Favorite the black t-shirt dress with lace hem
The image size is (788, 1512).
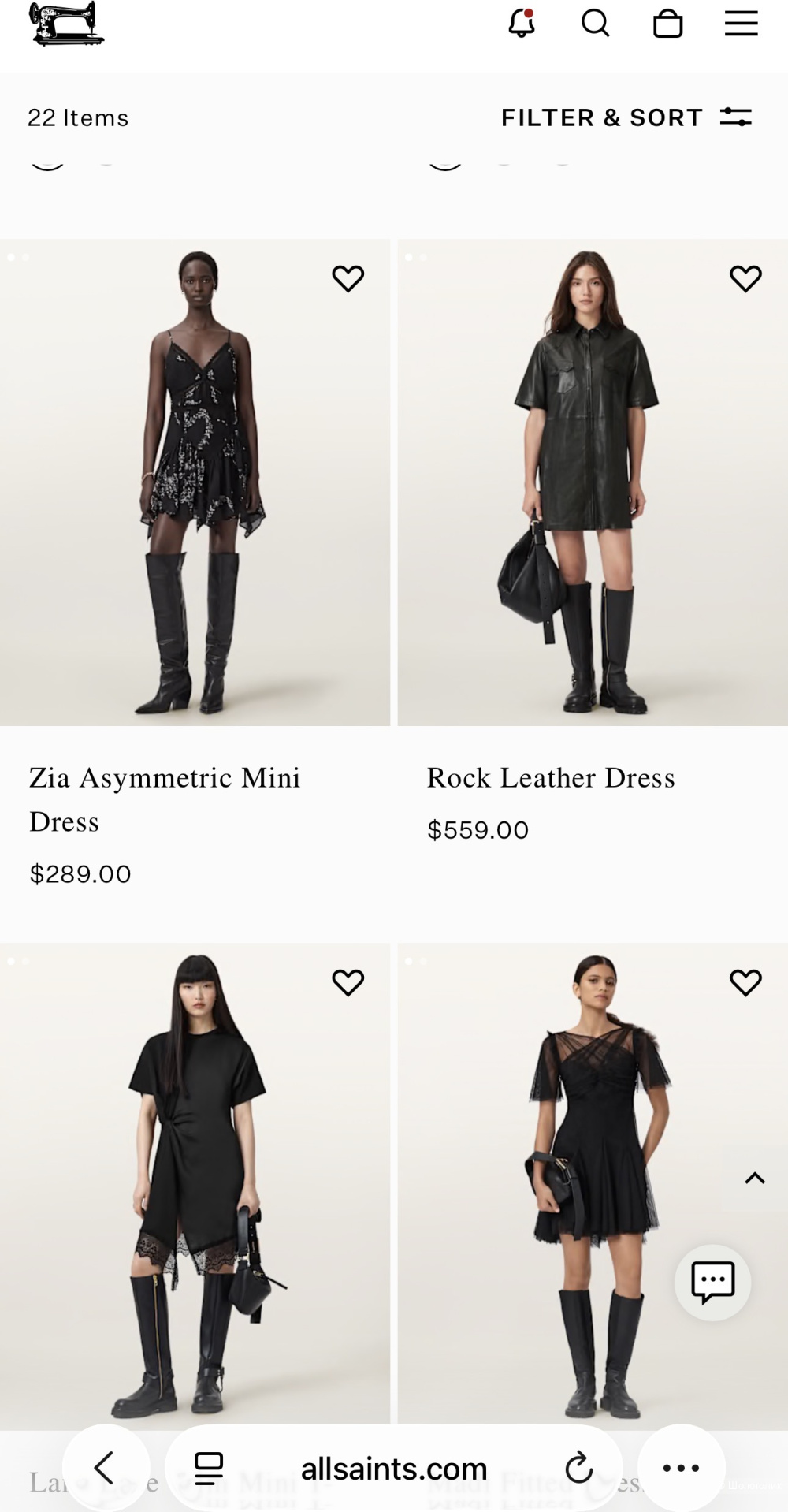tap(348, 982)
